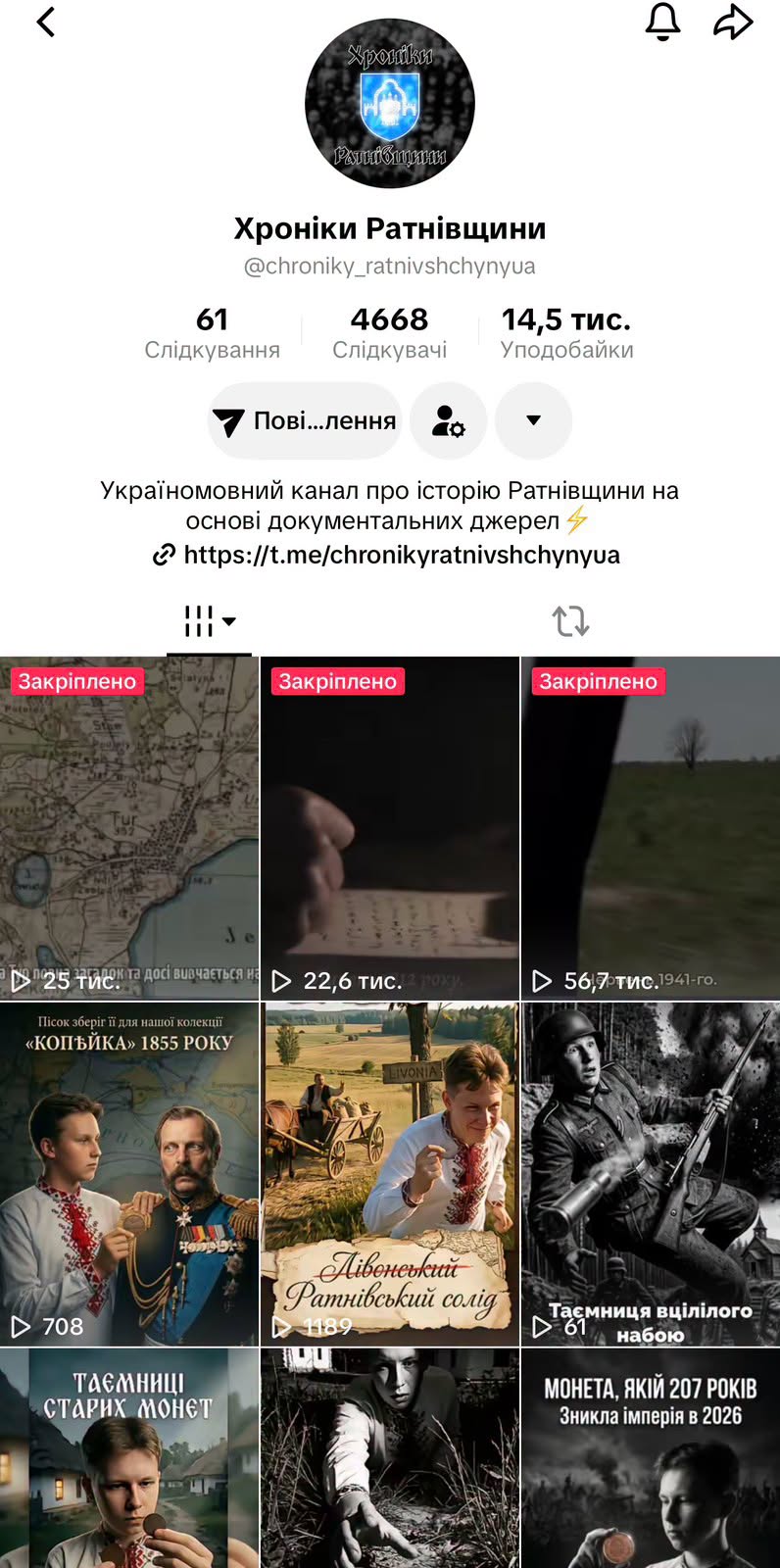Select the videos grid tab
This screenshot has height=1568, width=780.
tap(210, 621)
